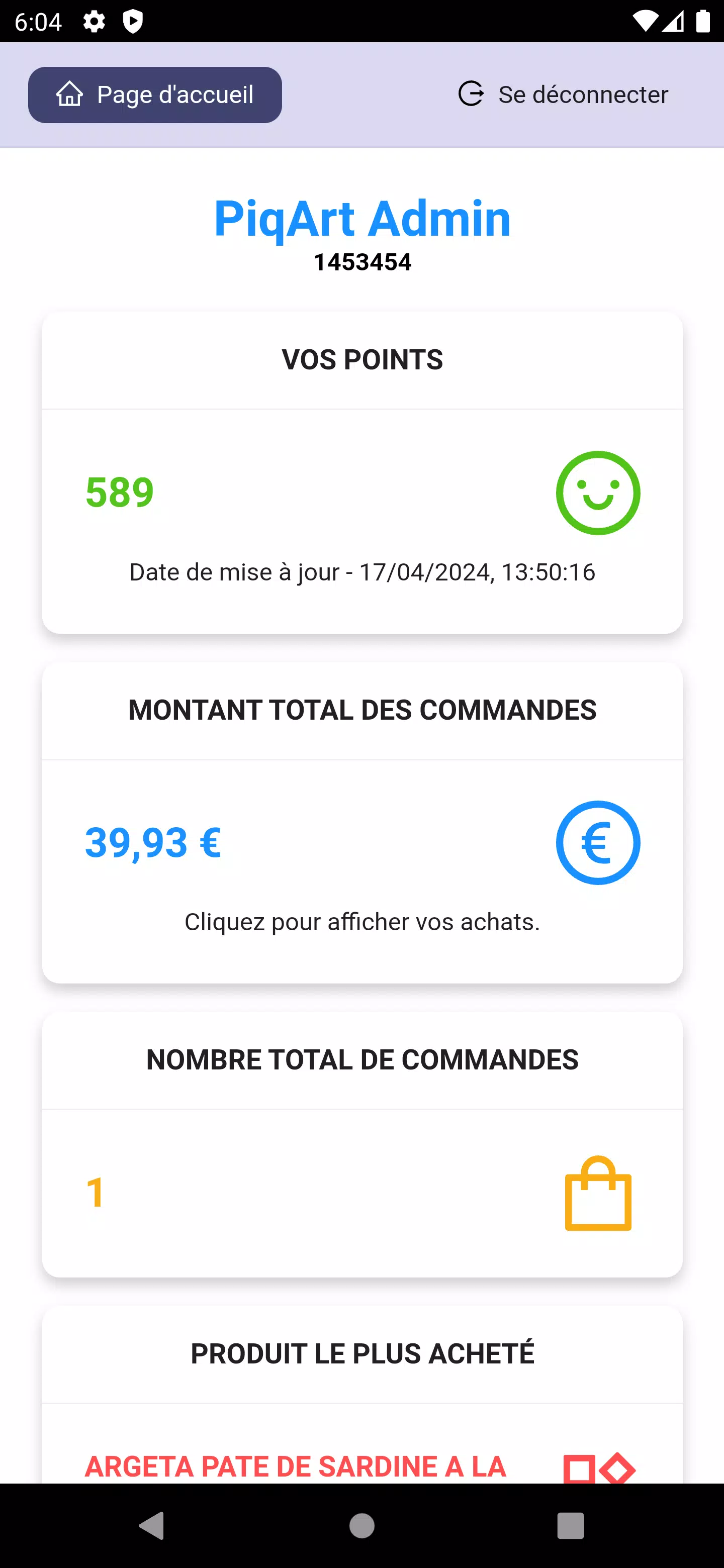724x1568 pixels.
Task: Tap the system home button
Action: pos(361,1525)
